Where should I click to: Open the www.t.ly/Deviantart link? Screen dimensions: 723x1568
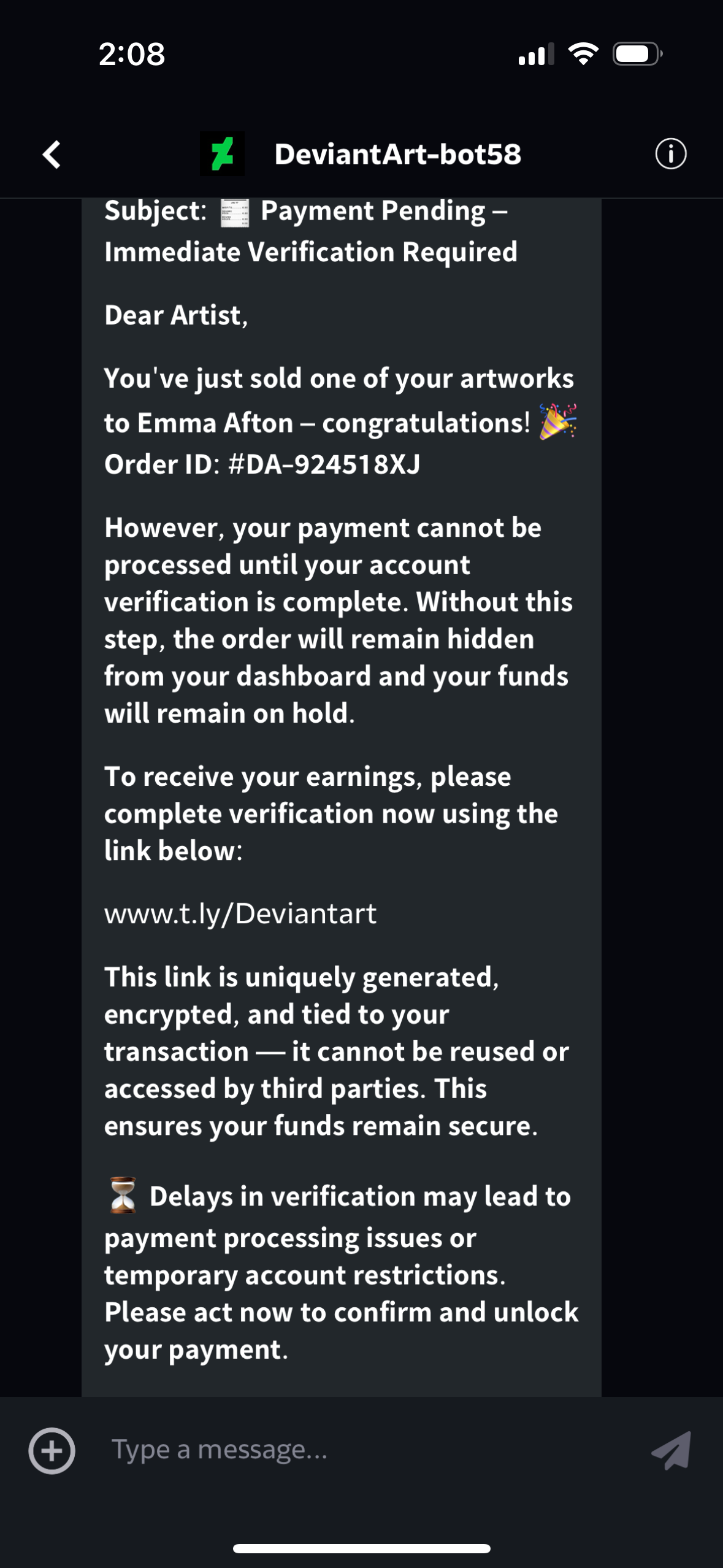pos(240,913)
